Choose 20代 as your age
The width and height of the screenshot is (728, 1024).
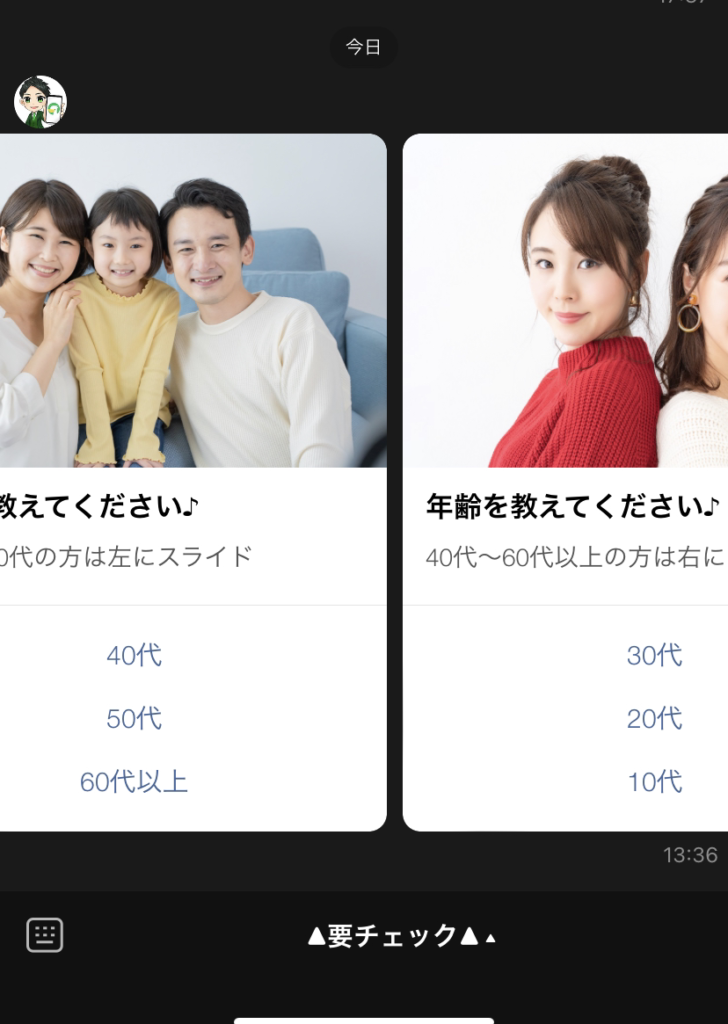coord(654,719)
